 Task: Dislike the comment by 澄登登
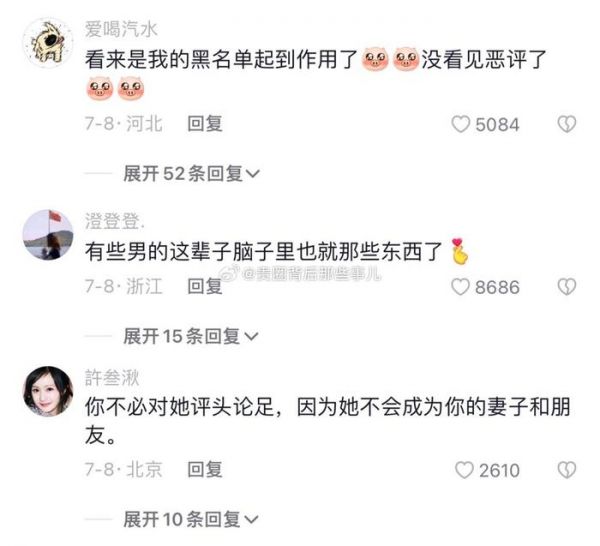pos(566,287)
